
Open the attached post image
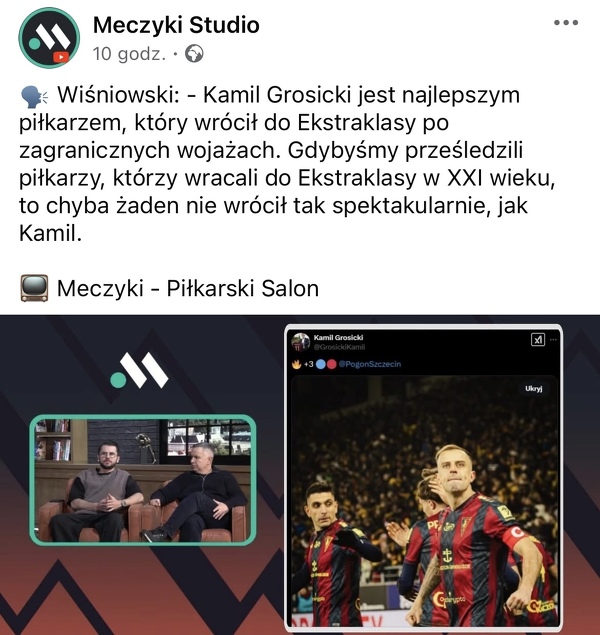point(300,475)
